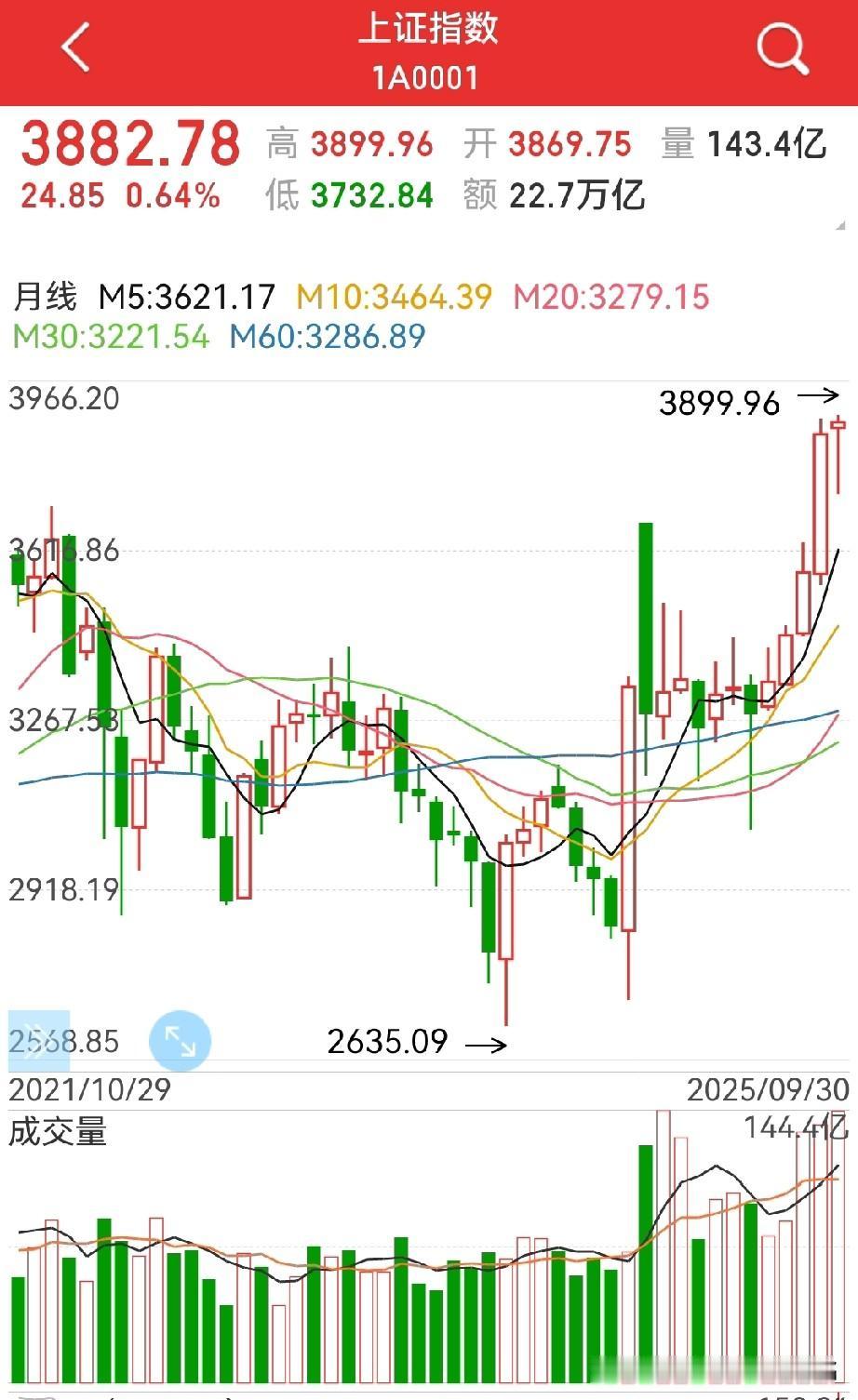
Task: Expand the chart to fullscreen
Action: point(180,1041)
